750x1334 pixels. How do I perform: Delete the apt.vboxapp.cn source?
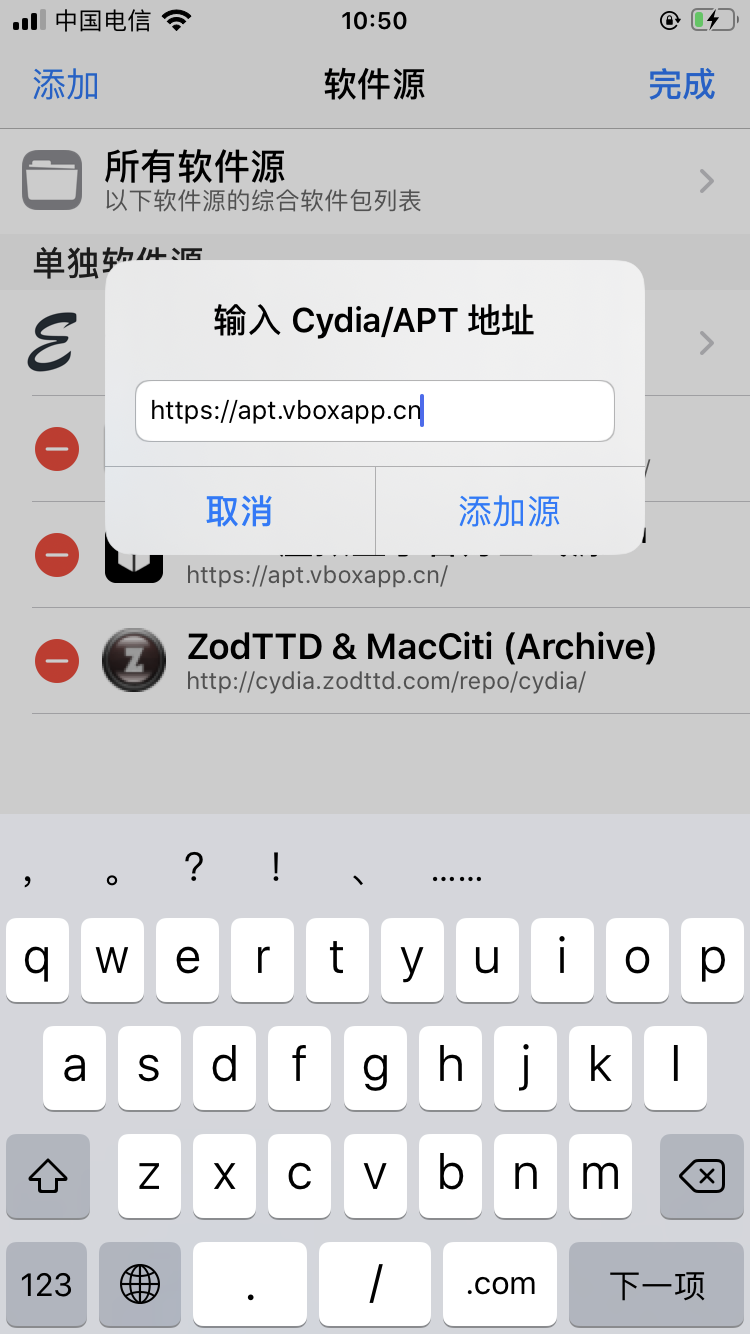pyautogui.click(x=57, y=555)
